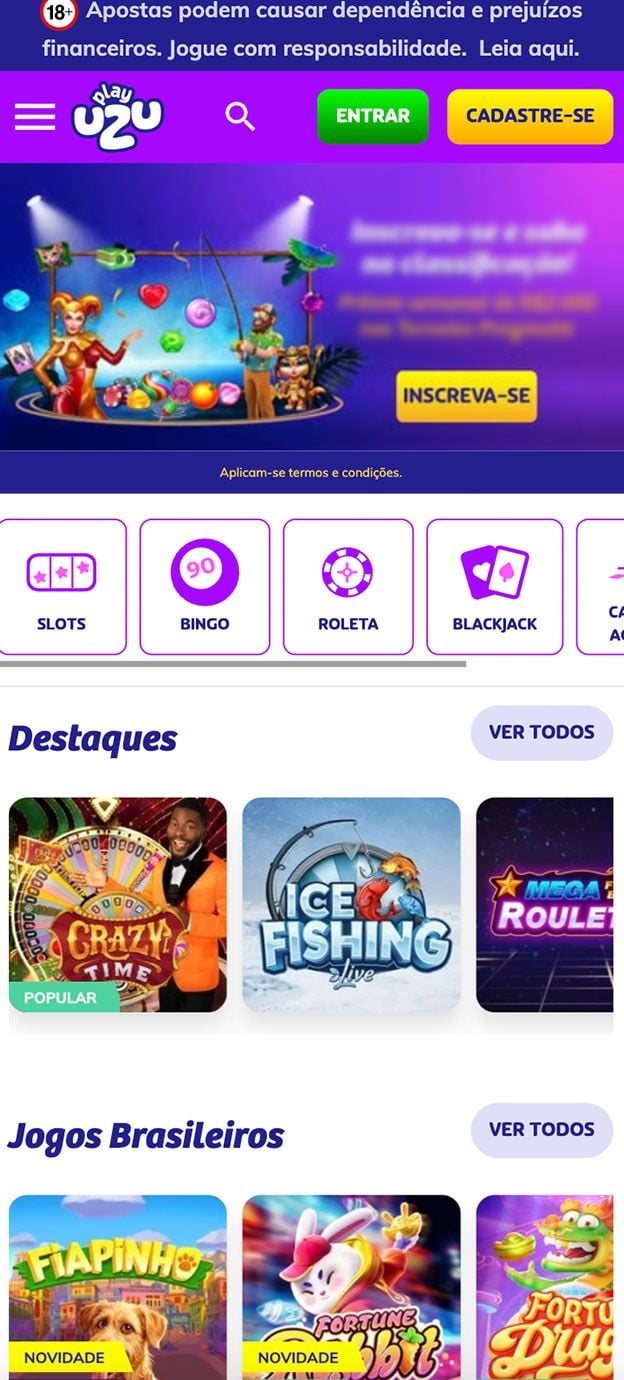Open the Mega Roulette game
The image size is (624, 1380).
(x=545, y=904)
